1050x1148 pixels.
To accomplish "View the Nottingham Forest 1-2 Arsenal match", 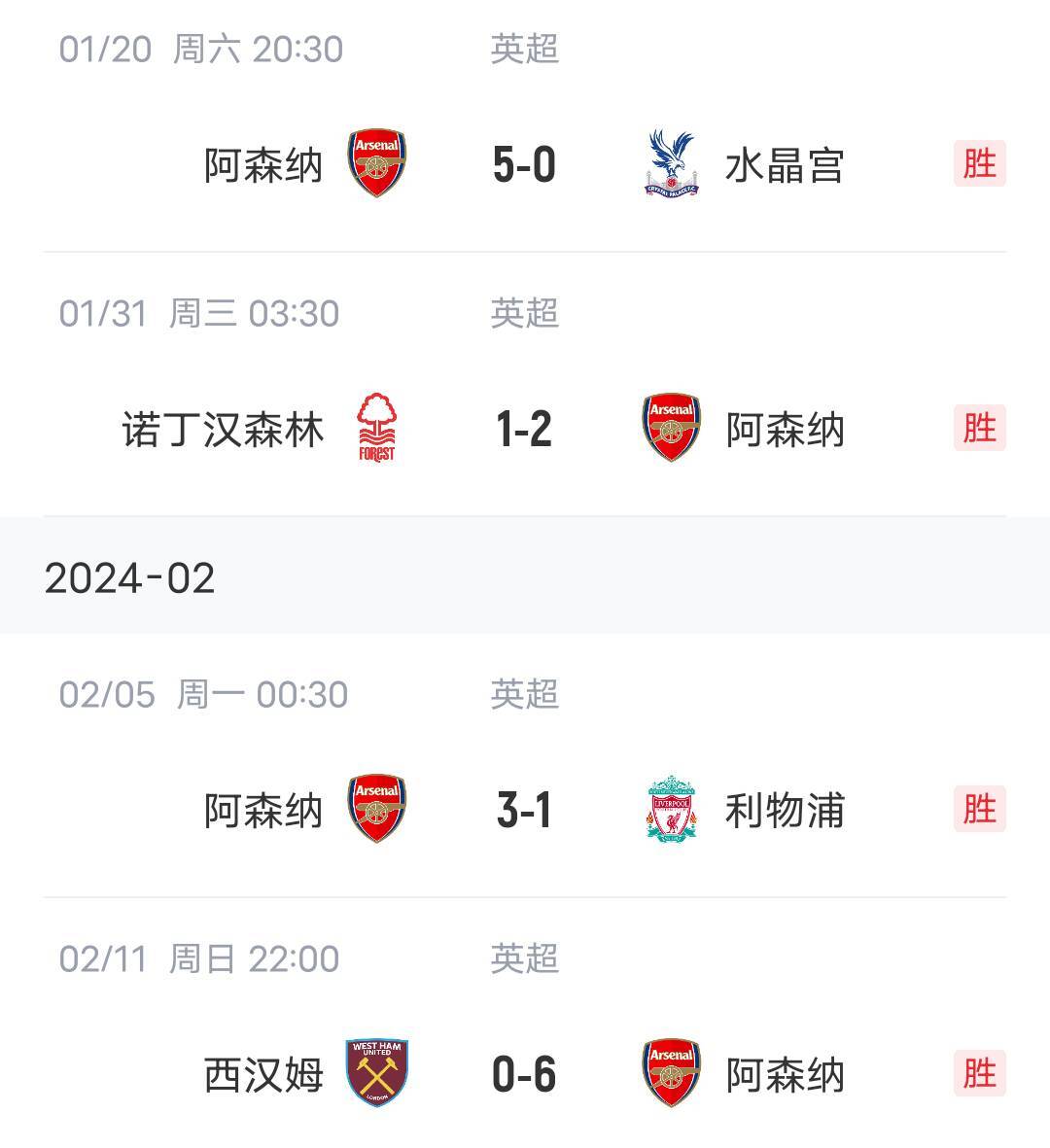I will (x=524, y=429).
